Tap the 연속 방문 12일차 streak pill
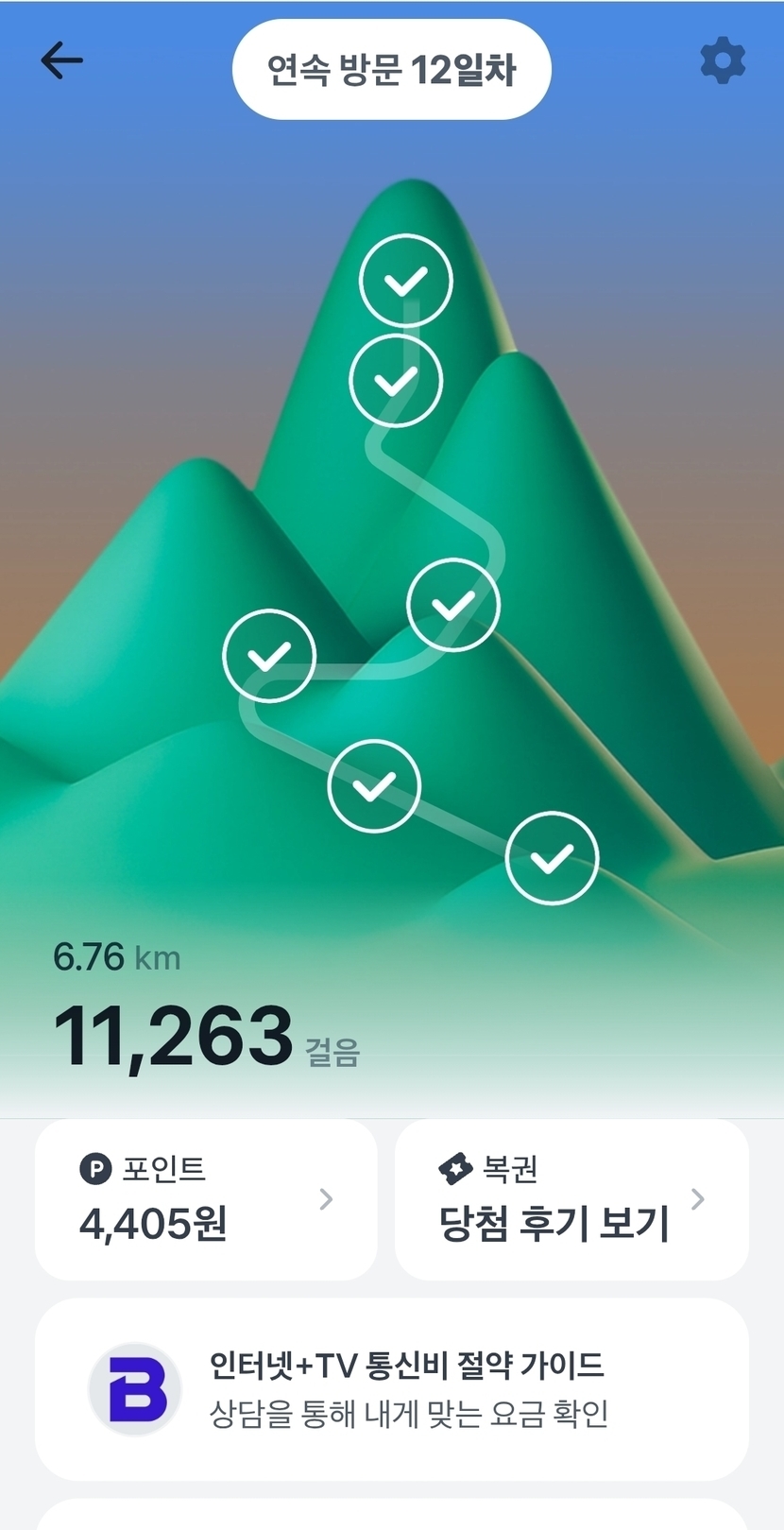 click(x=391, y=70)
